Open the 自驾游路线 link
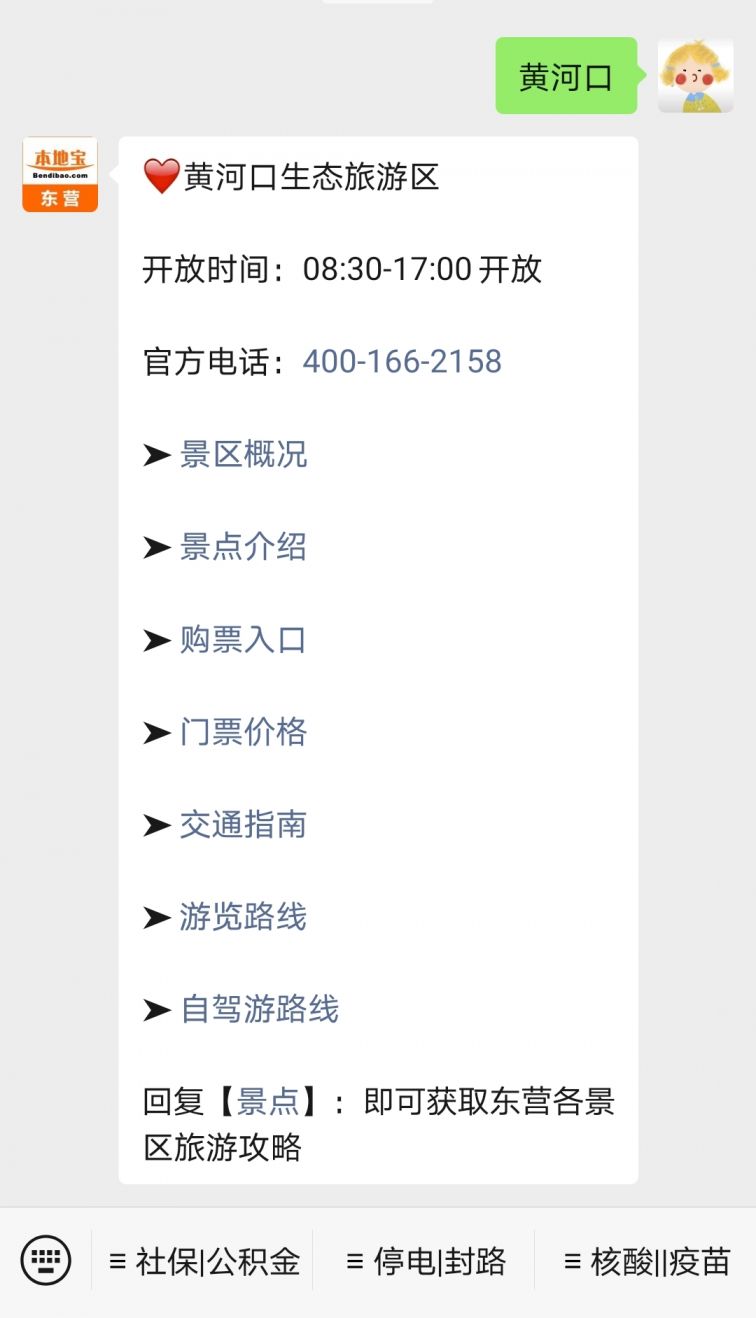The width and height of the screenshot is (756, 1318). 259,1009
